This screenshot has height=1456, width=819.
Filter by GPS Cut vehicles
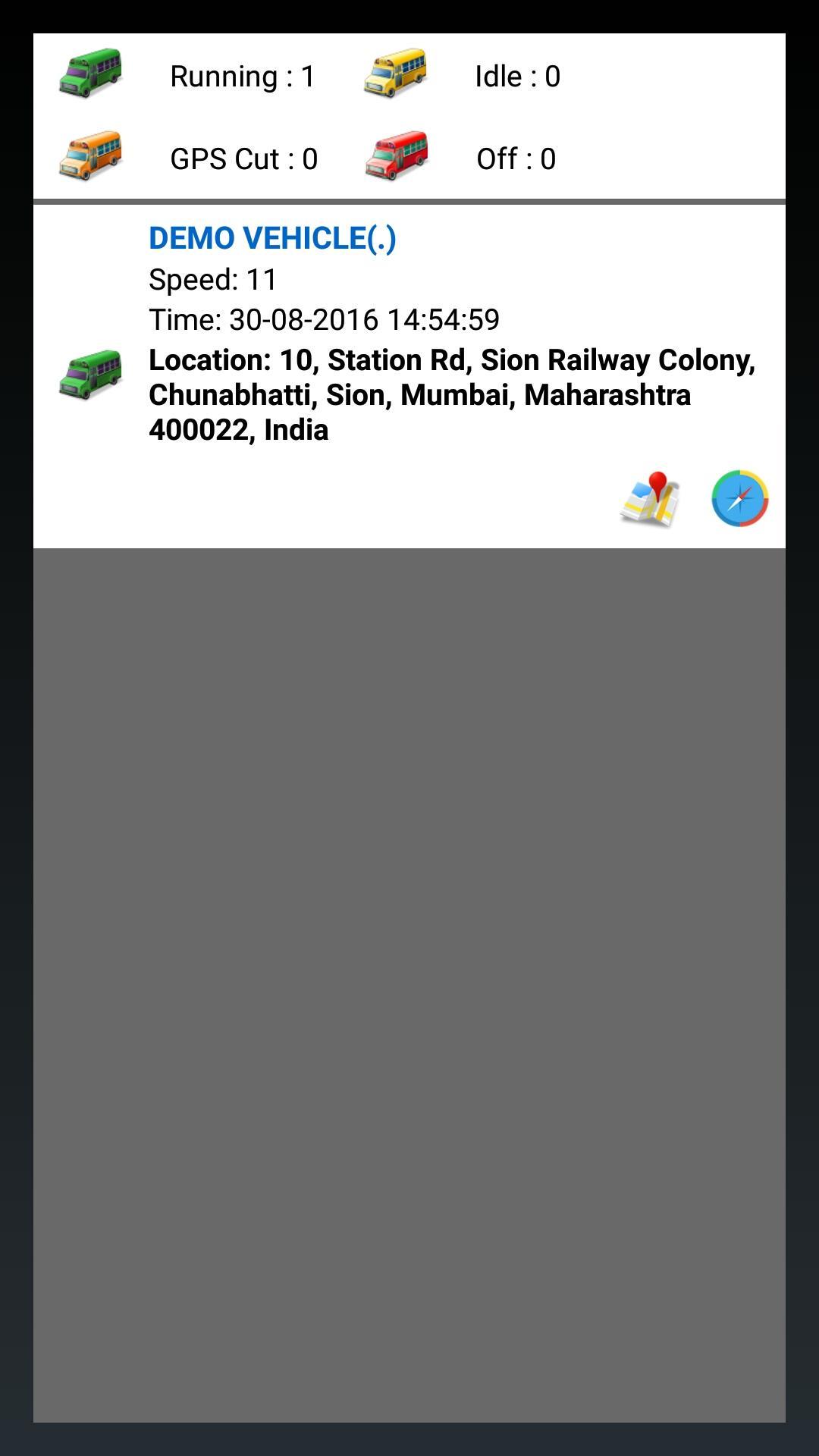243,159
